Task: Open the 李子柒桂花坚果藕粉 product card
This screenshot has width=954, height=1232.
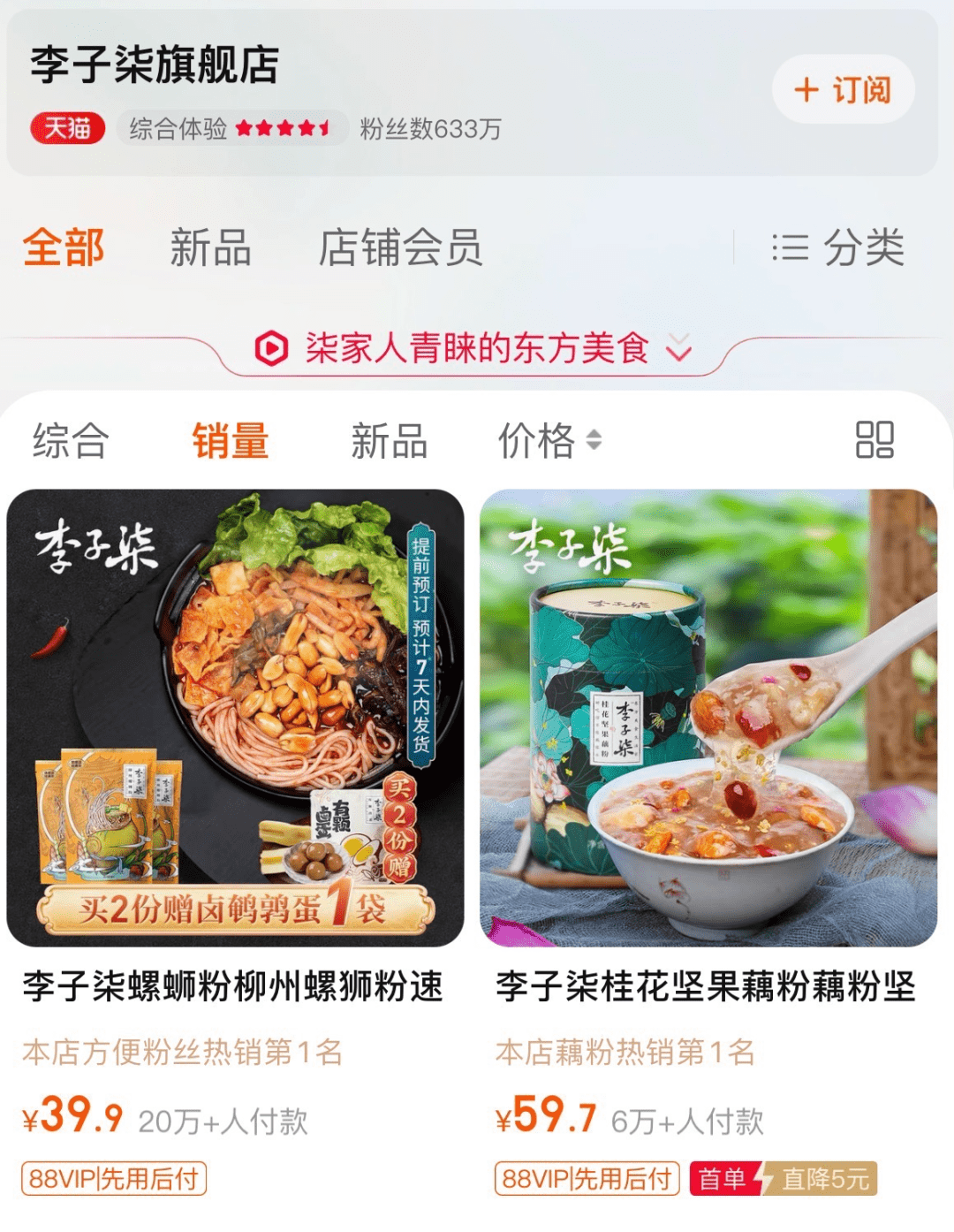Action: click(708, 718)
